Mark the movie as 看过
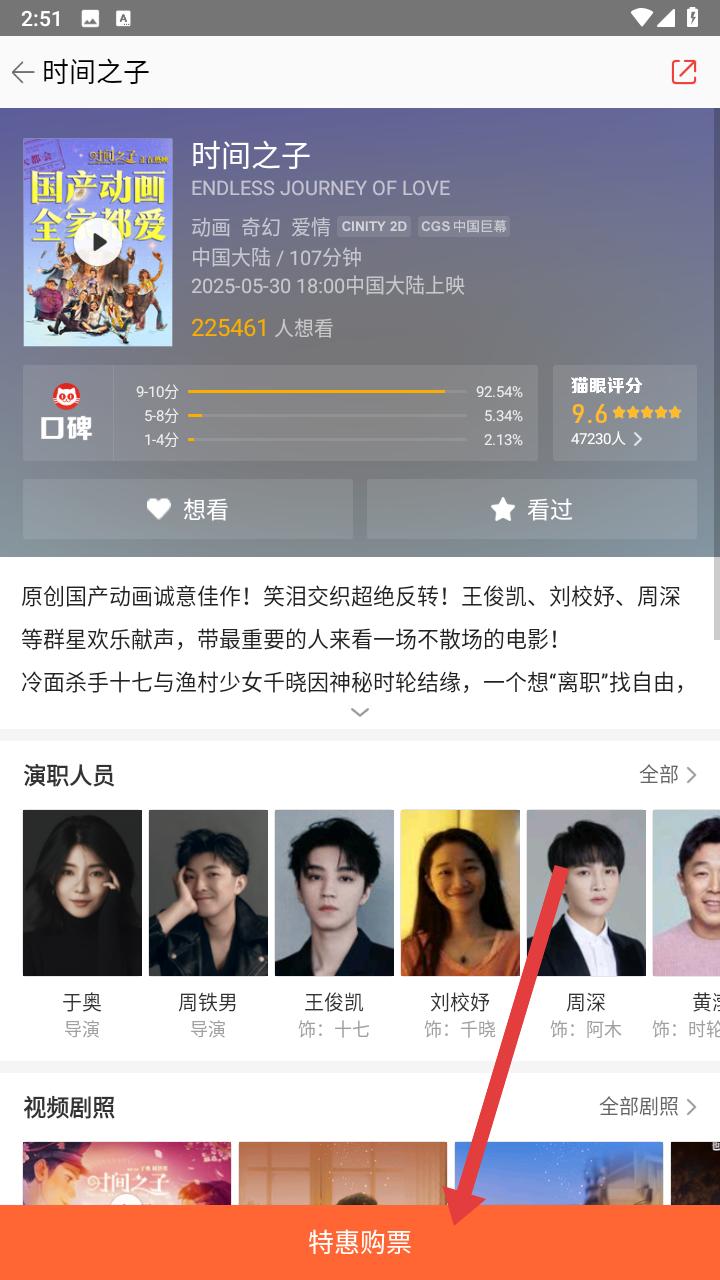The image size is (720, 1280). 531,509
